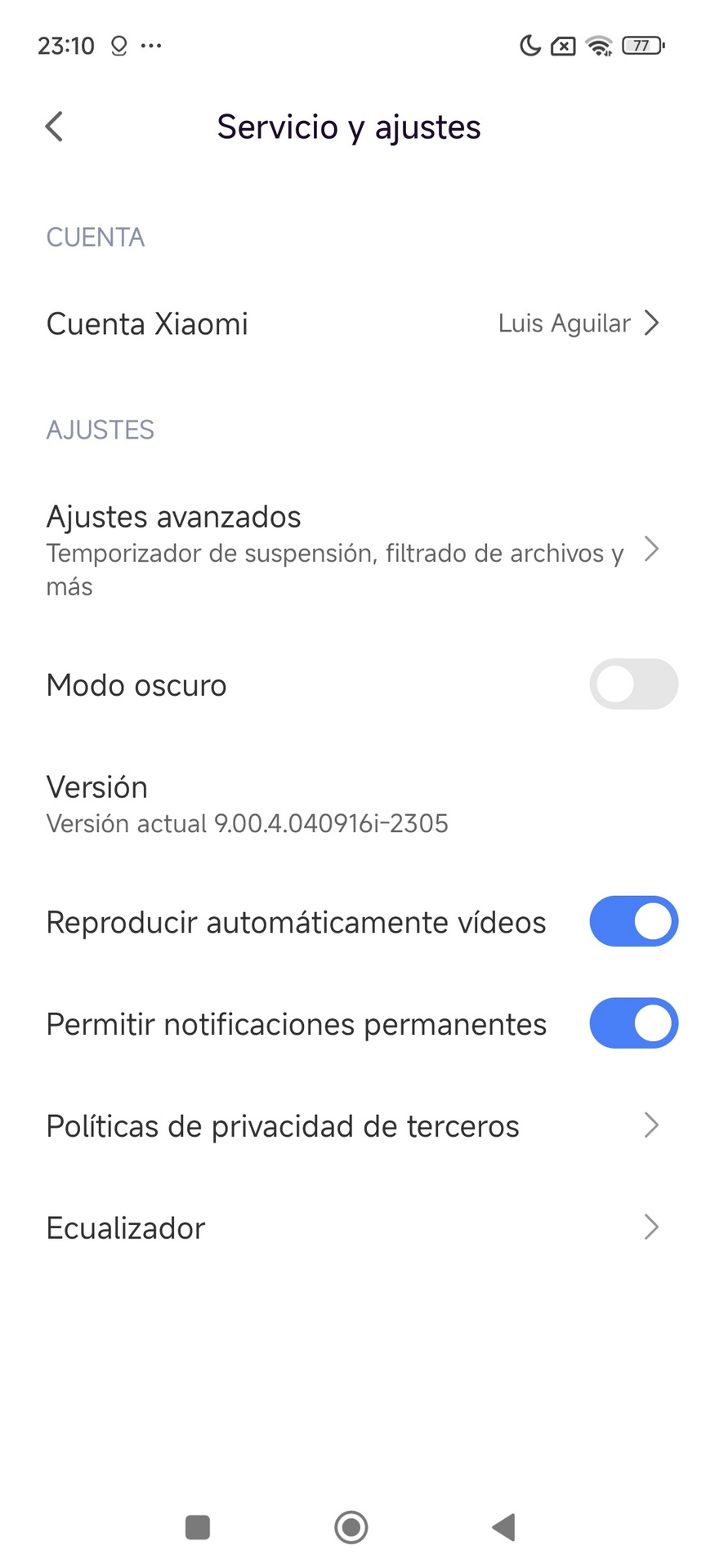The width and height of the screenshot is (706, 1568).
Task: Disable Permitir notificaciones permanentes
Action: (633, 1023)
